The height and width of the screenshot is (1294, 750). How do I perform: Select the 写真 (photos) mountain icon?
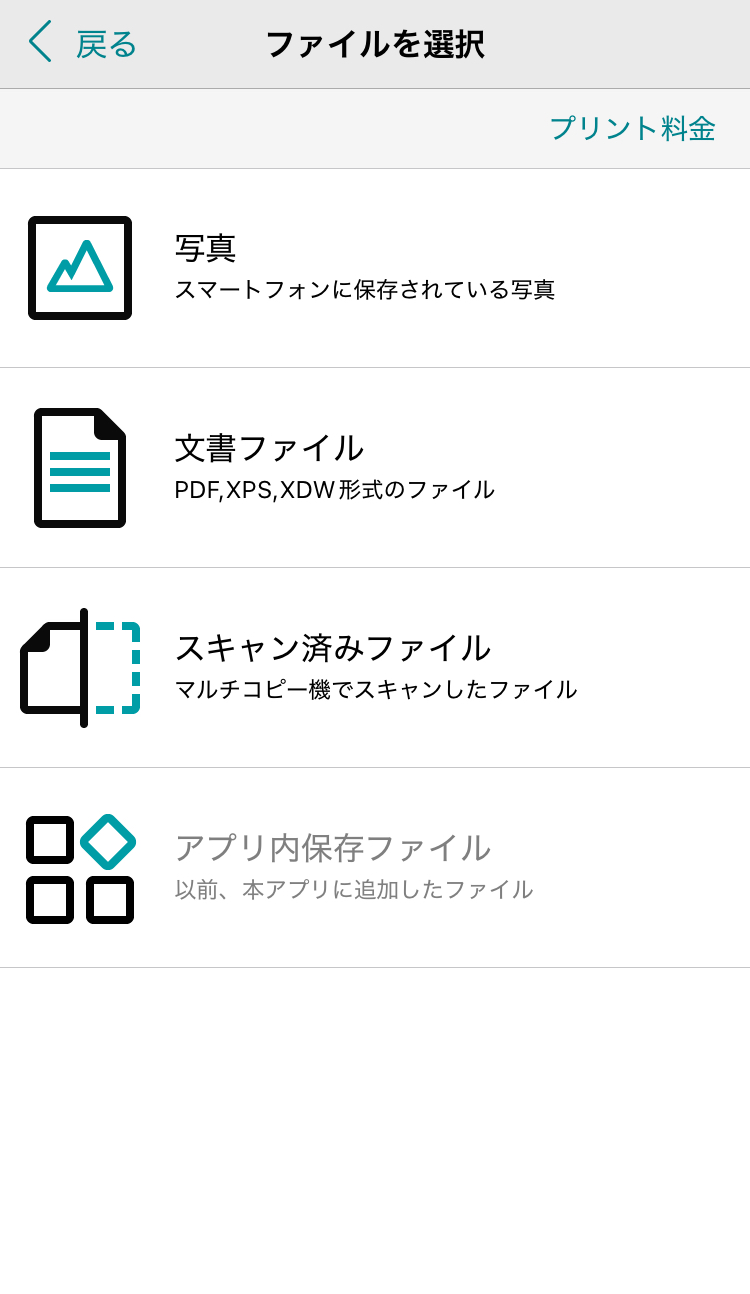tap(80, 267)
